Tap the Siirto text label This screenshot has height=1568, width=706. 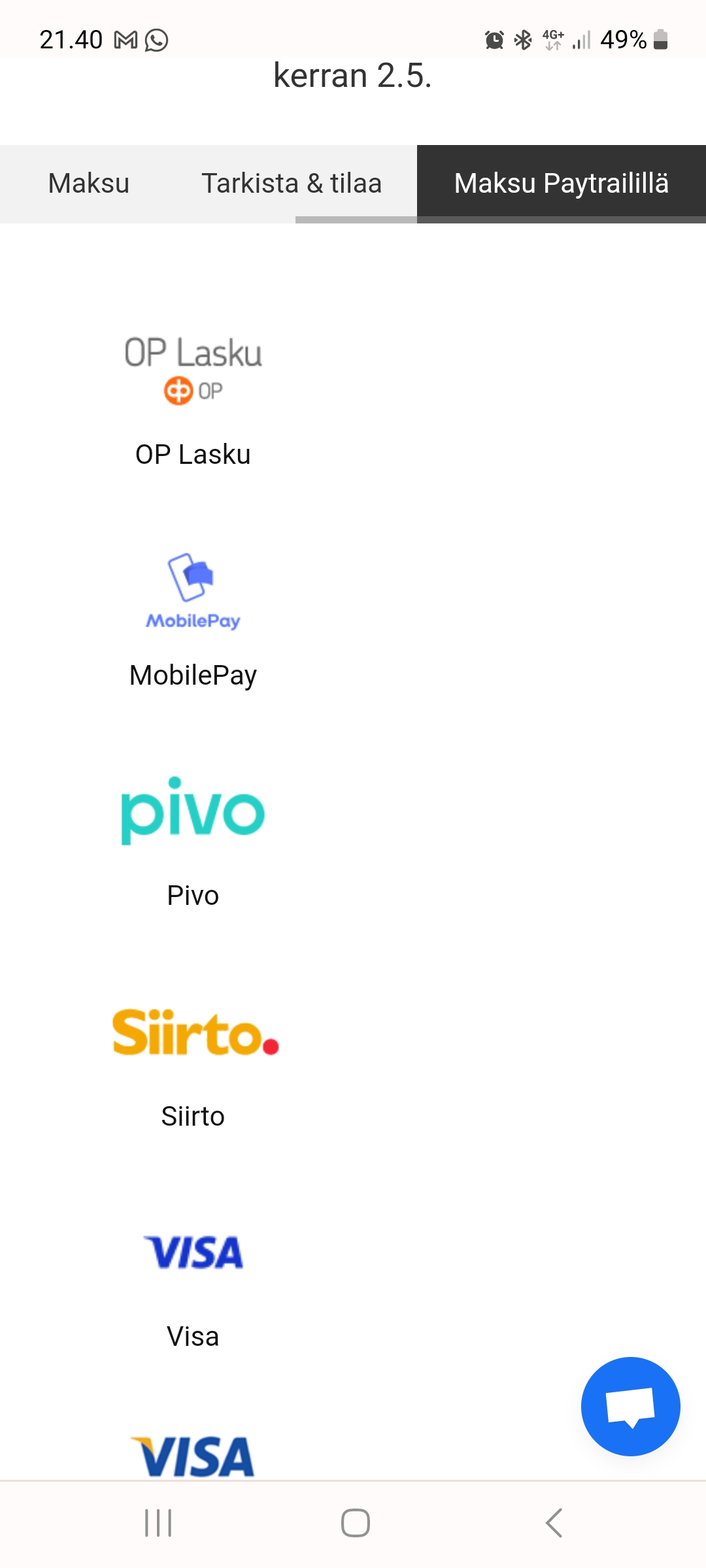pyautogui.click(x=193, y=1116)
